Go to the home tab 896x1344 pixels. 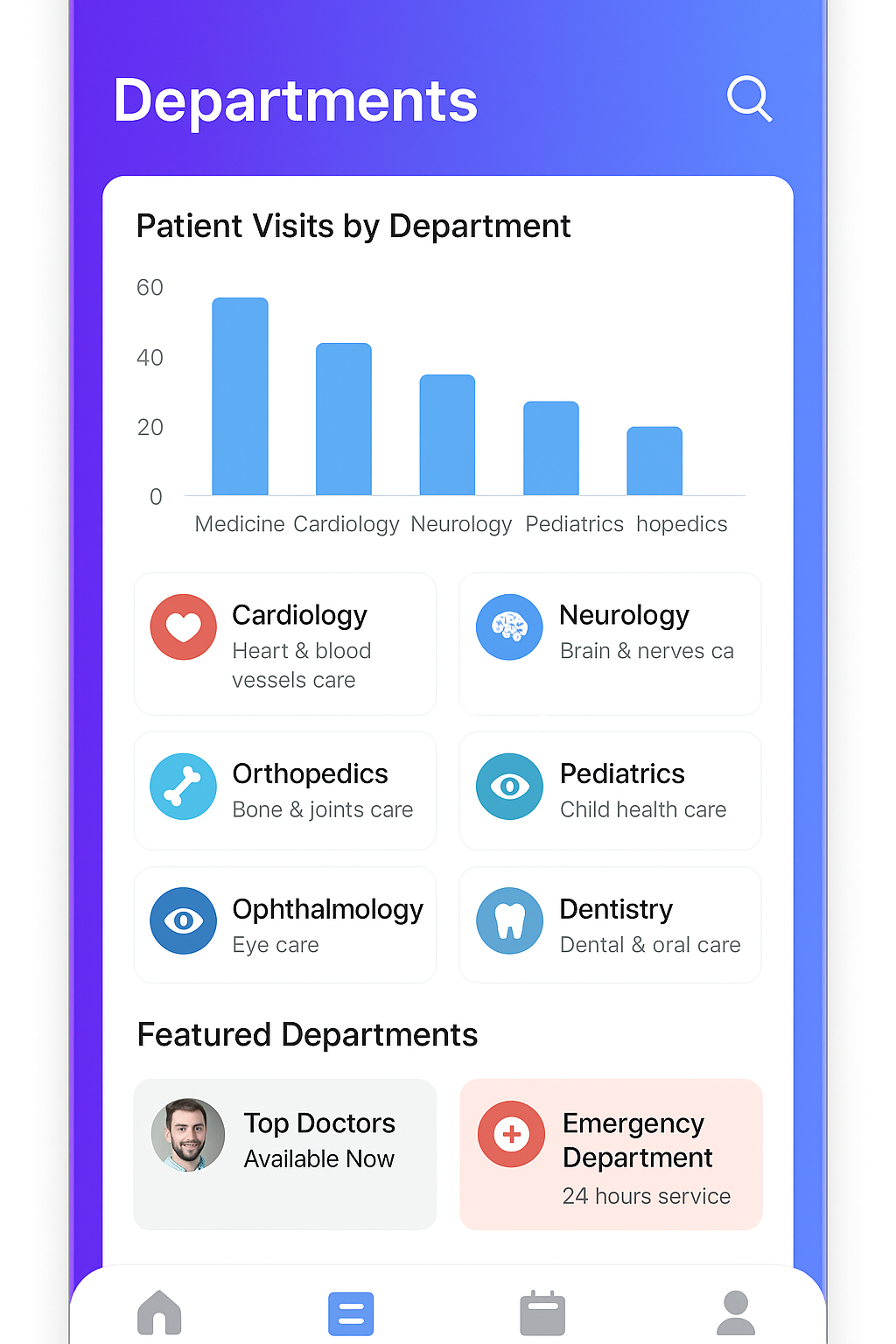pyautogui.click(x=159, y=1312)
